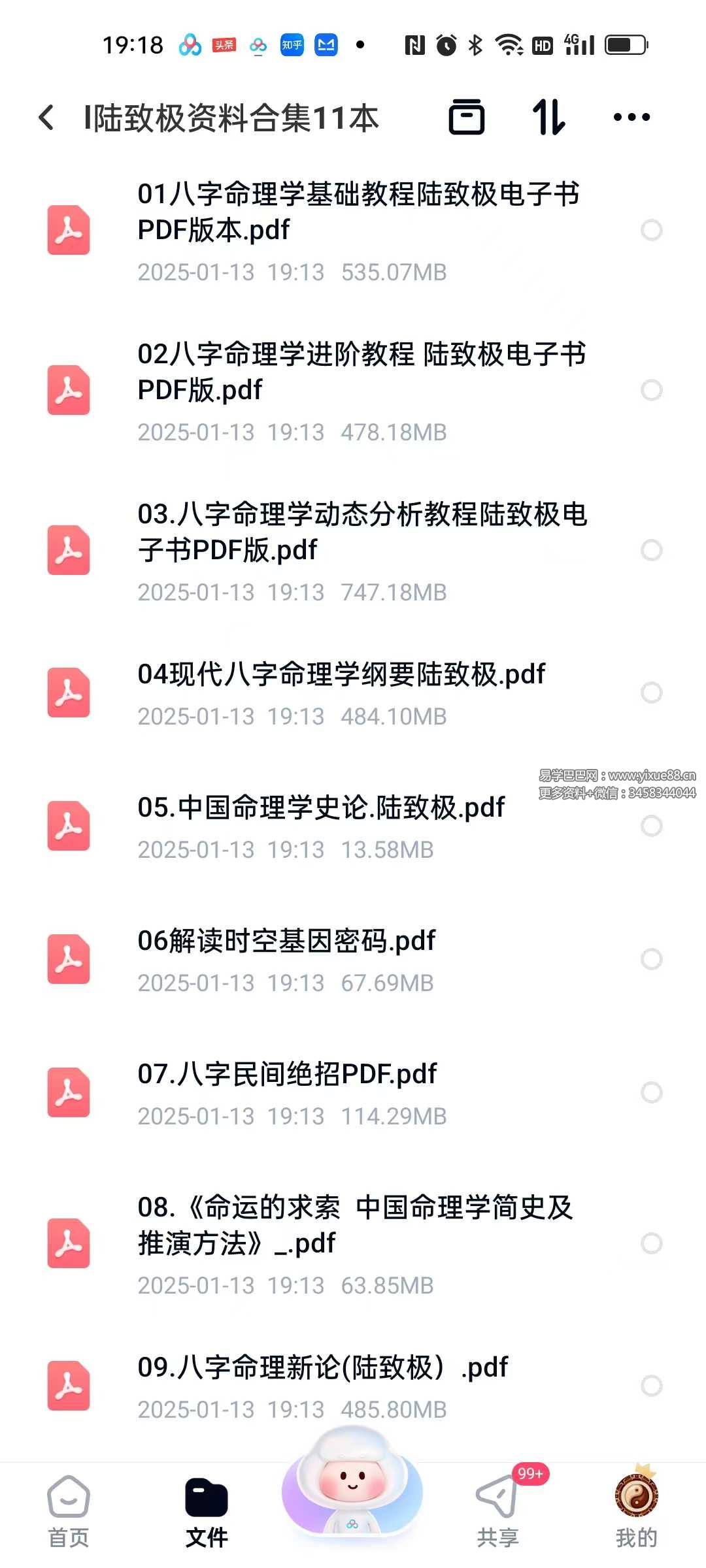The height and width of the screenshot is (1568, 706).
Task: Open the PDF icon of 05.中国命理学史论
Action: click(68, 826)
